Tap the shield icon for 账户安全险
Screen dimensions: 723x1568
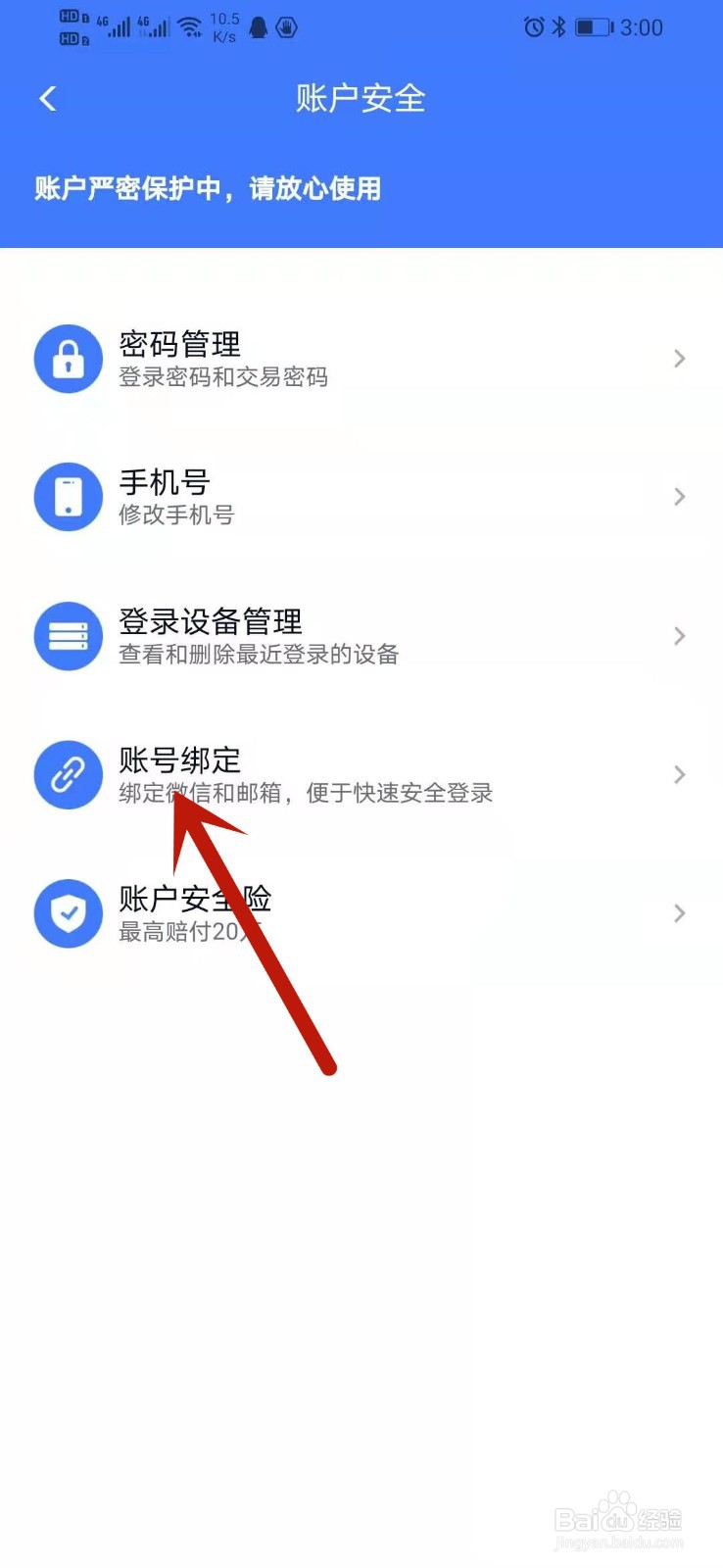click(68, 913)
